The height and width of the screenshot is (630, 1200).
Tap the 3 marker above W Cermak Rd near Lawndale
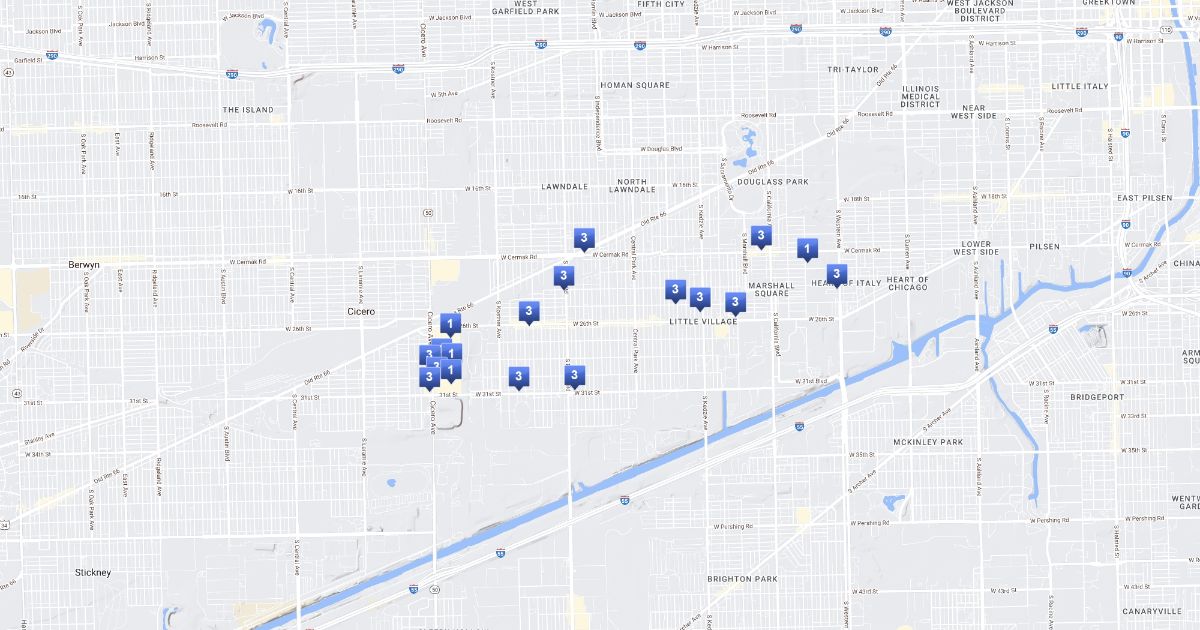coord(583,237)
